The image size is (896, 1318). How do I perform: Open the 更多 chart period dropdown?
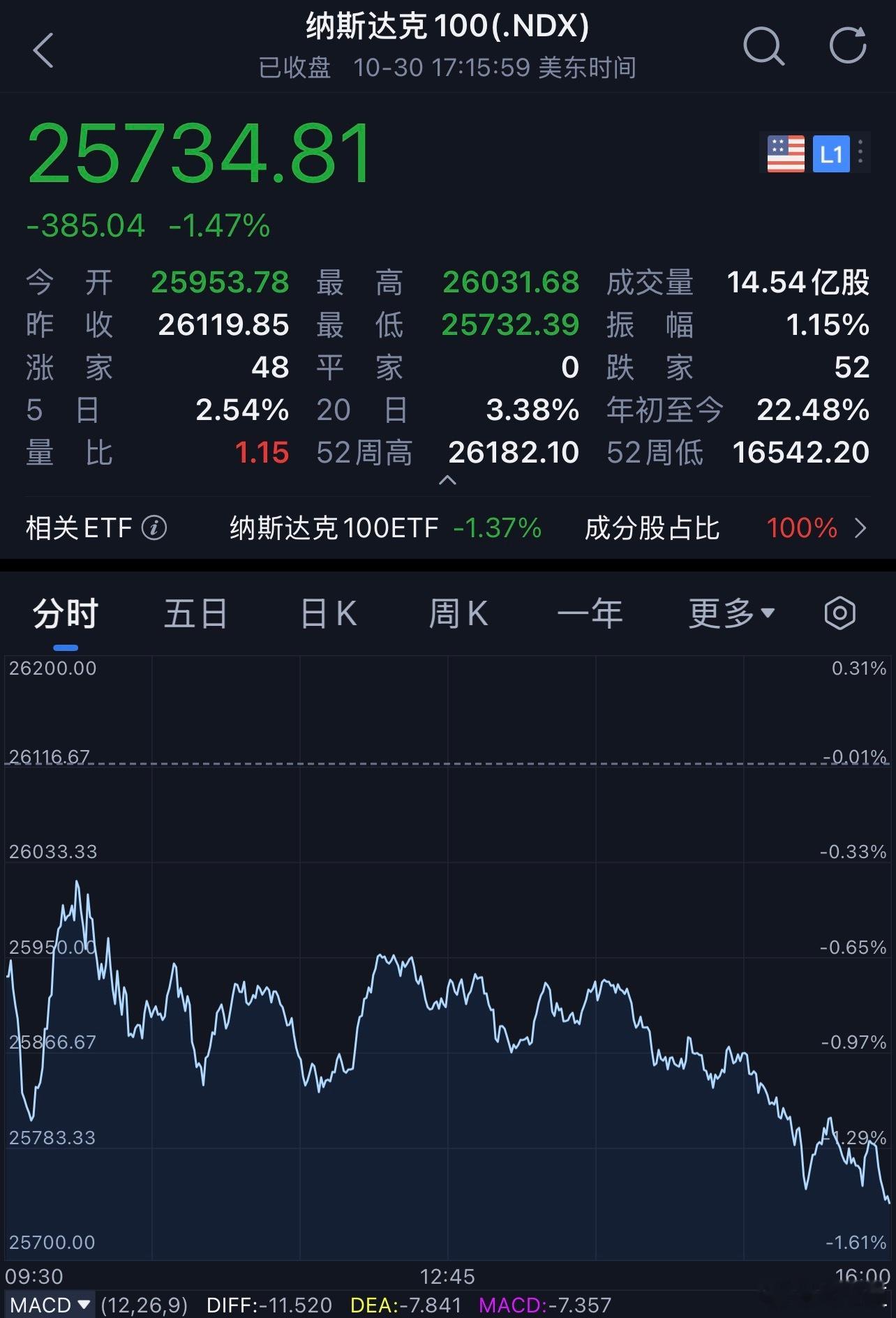coord(729,613)
